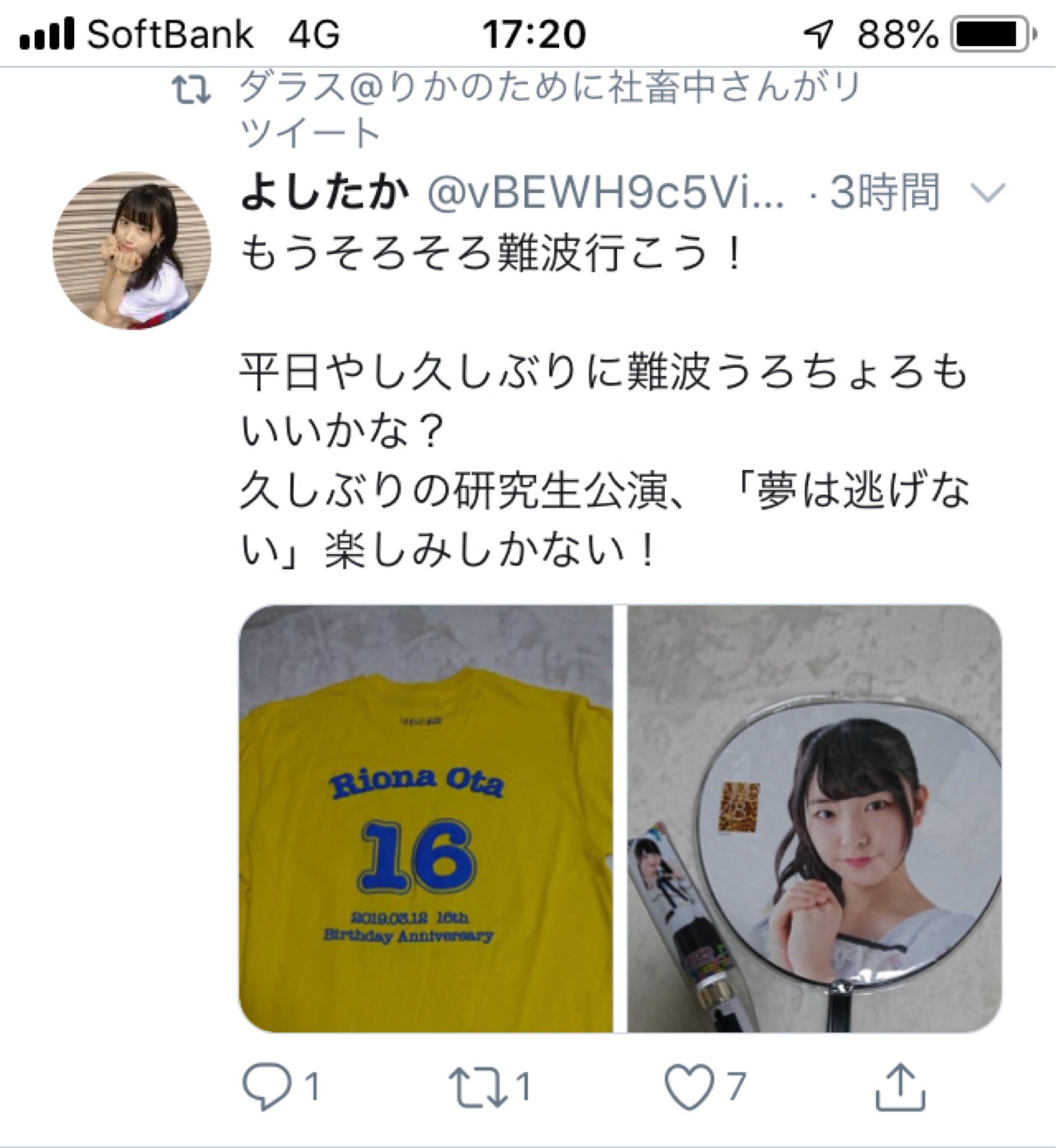Open the tweet options chevron menu

988,193
